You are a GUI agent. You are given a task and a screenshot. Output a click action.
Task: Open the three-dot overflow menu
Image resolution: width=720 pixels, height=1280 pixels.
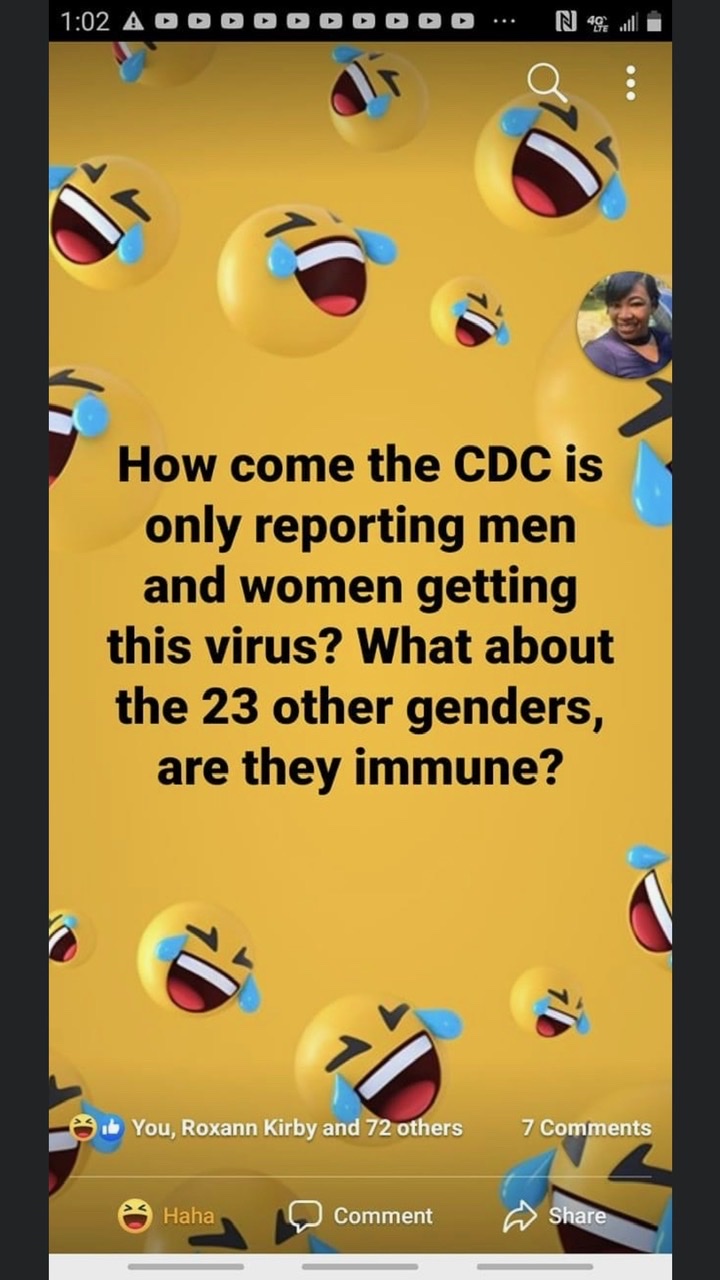click(630, 83)
